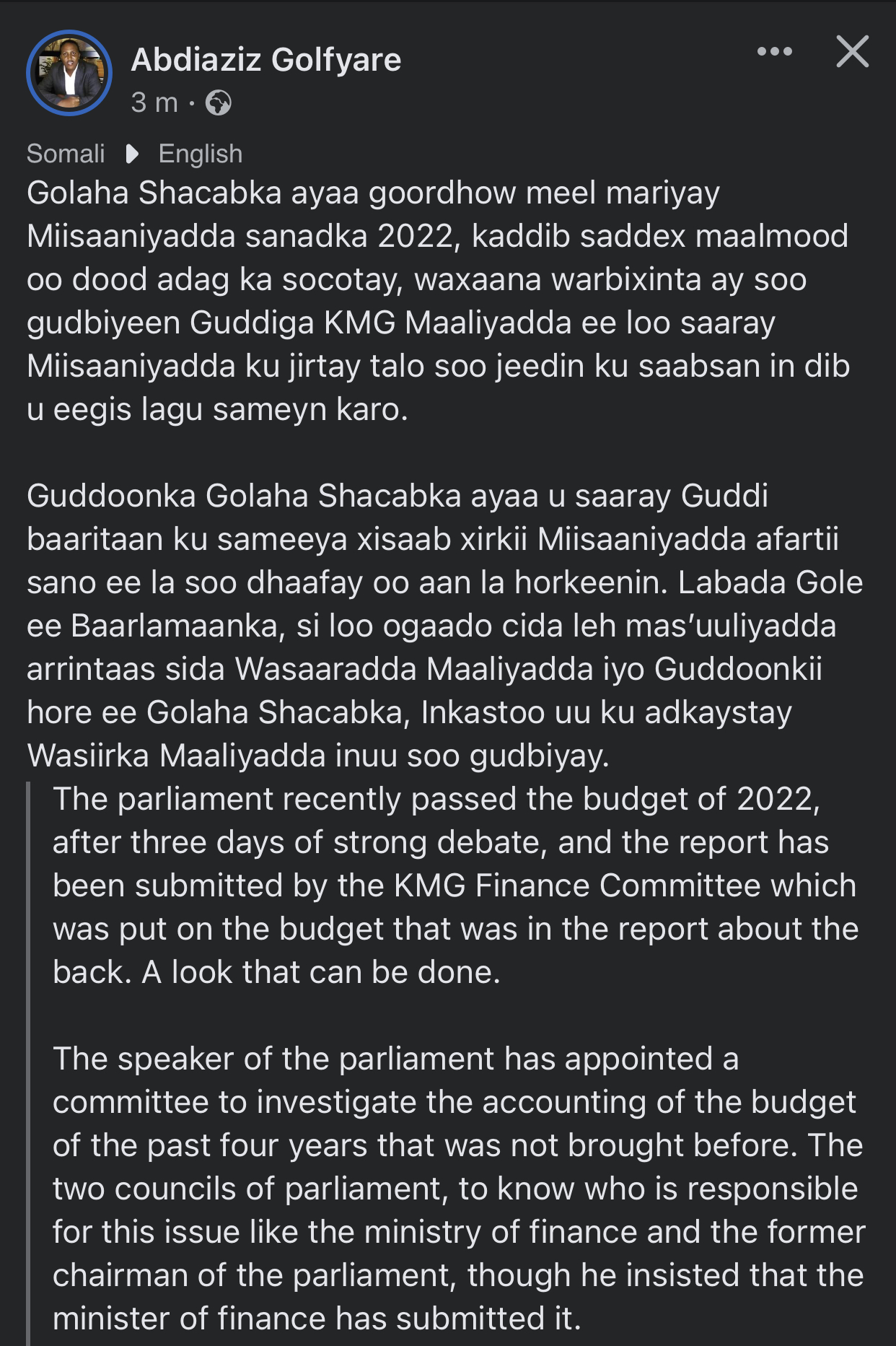Close the post view
The width and height of the screenshot is (896, 1346).
(x=852, y=52)
